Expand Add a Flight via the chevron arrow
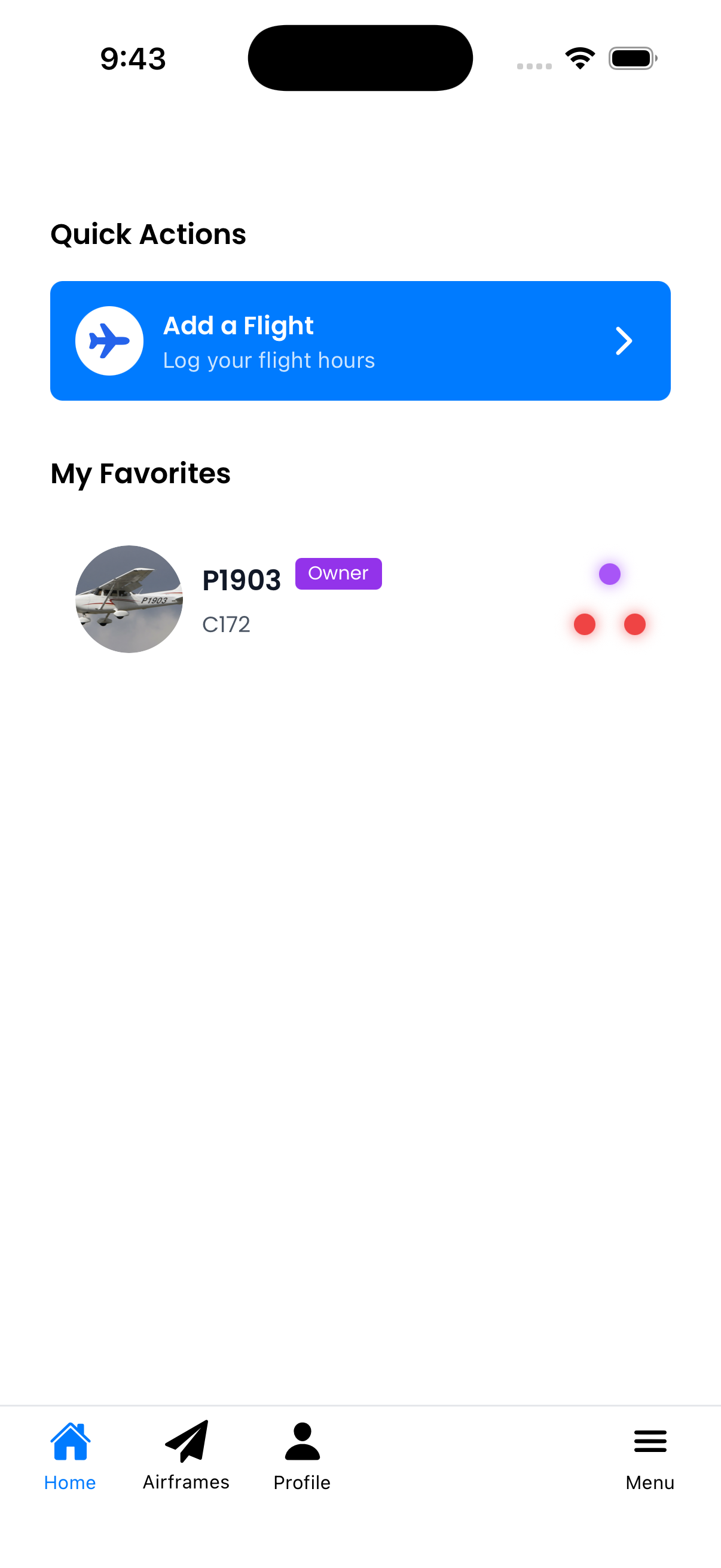 pyautogui.click(x=624, y=341)
